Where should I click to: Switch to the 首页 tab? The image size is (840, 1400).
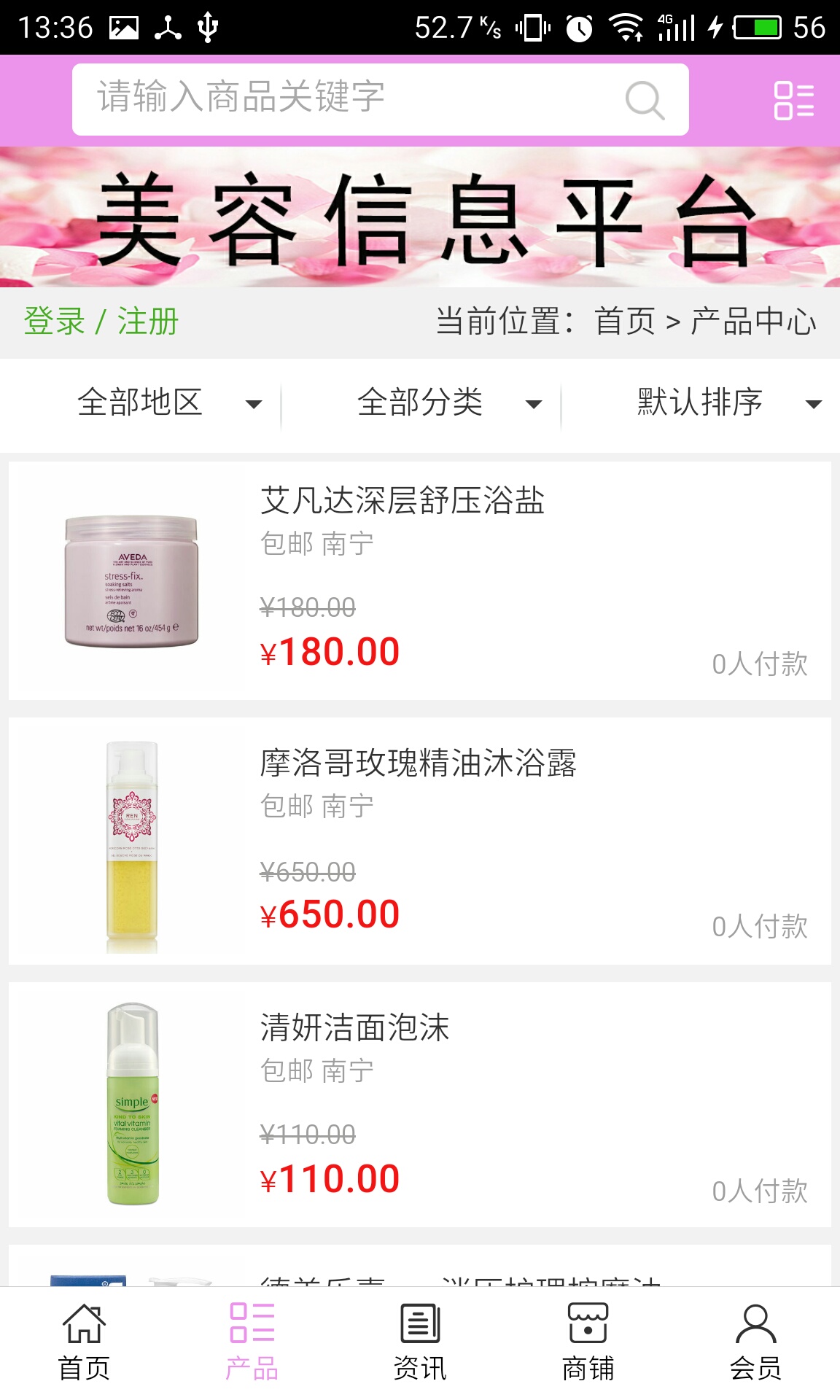tap(84, 1342)
